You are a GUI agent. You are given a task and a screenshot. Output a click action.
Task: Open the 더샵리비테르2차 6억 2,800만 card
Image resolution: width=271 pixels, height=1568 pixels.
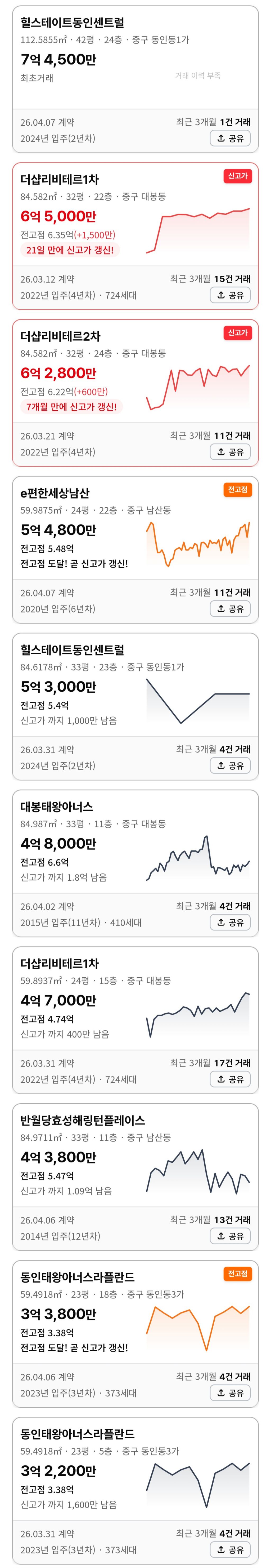coord(135,393)
